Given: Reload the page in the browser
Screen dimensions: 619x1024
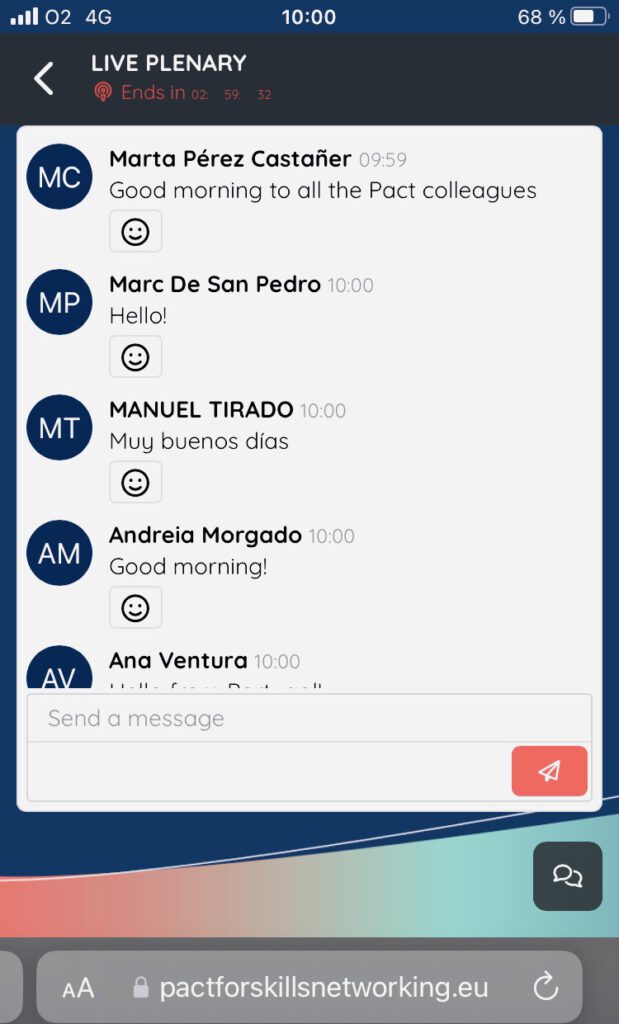Looking at the screenshot, I should pos(545,988).
